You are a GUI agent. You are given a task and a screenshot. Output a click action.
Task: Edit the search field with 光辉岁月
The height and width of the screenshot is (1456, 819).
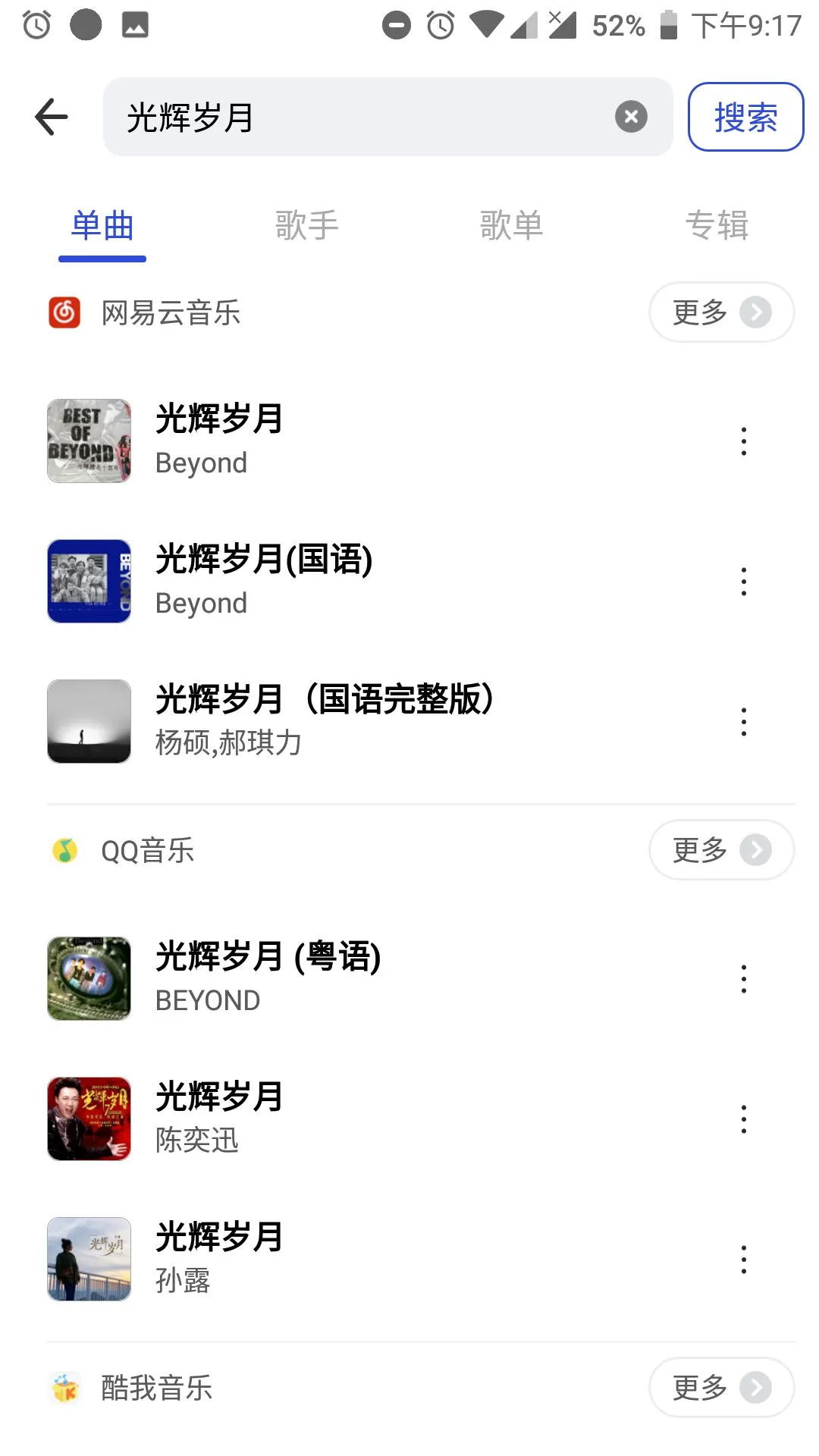click(364, 117)
